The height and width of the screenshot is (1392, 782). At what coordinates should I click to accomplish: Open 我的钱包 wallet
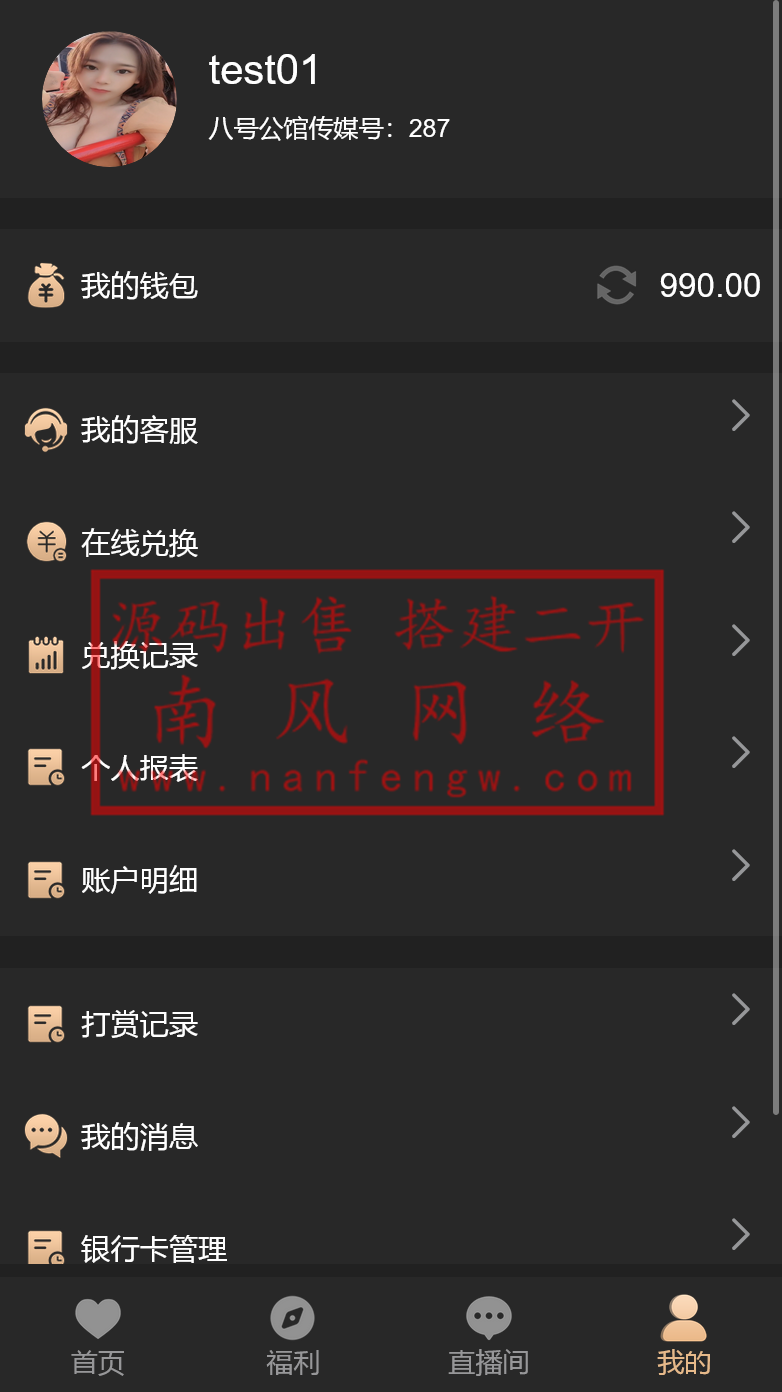pyautogui.click(x=139, y=286)
